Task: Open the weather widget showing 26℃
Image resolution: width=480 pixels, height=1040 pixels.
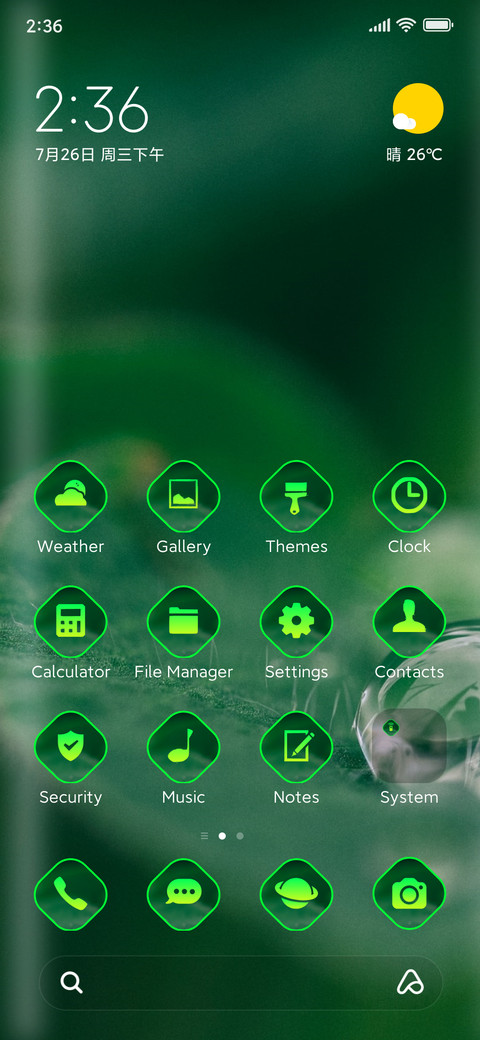Action: tap(415, 123)
